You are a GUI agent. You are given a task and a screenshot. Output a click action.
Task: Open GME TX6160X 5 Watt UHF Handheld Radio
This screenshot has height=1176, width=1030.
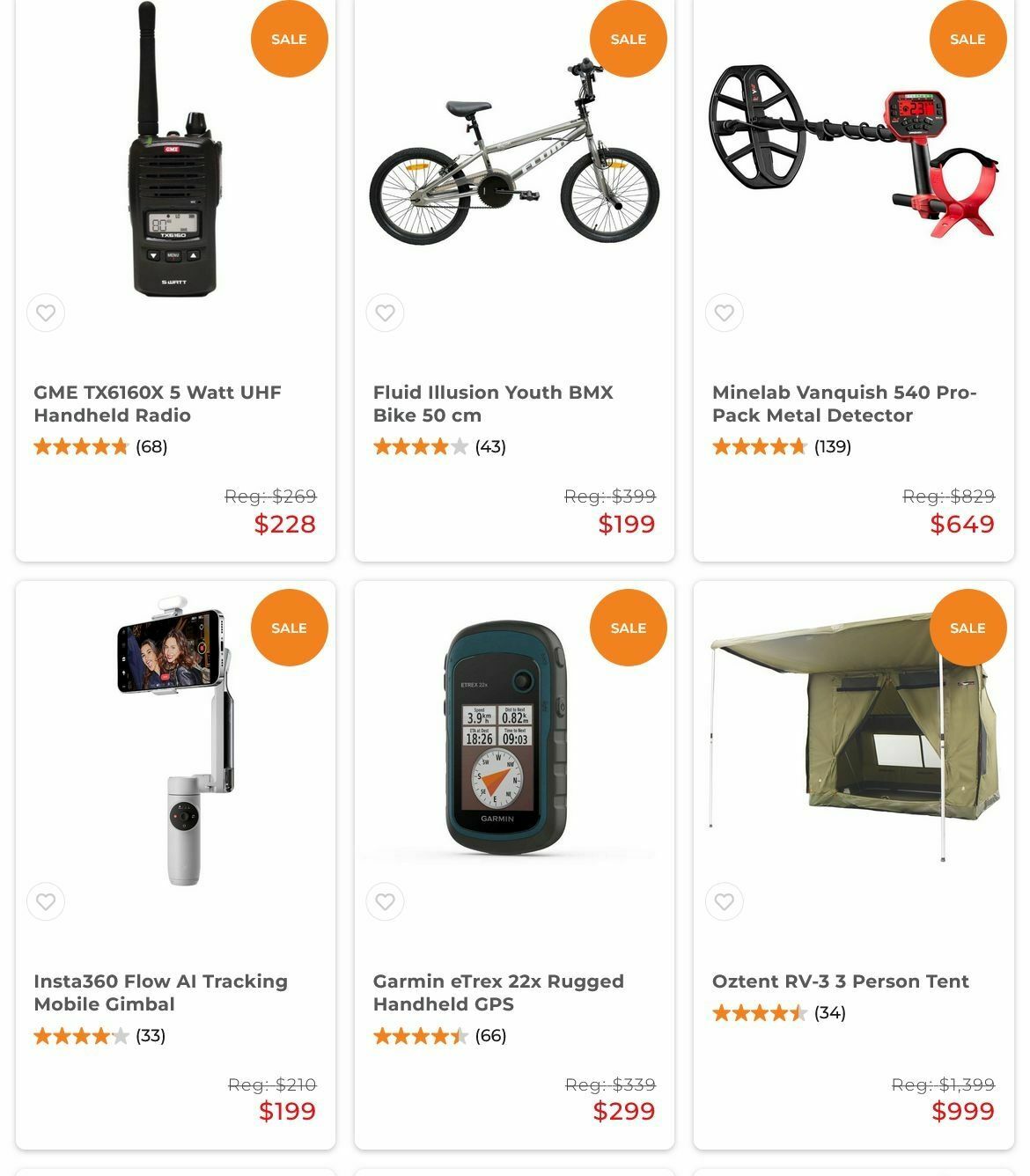click(x=158, y=404)
